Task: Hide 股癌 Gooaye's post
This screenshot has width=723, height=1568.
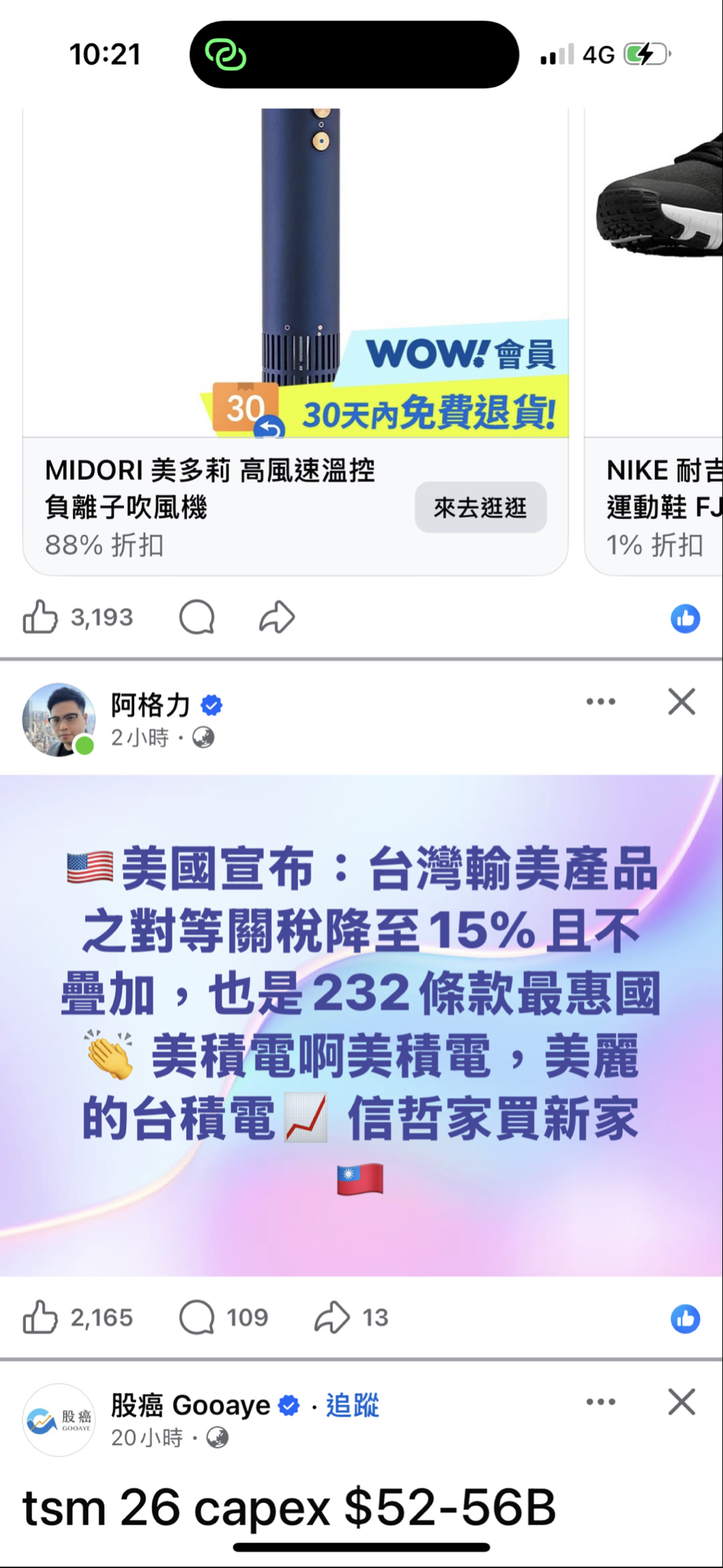Action: pos(681,1402)
